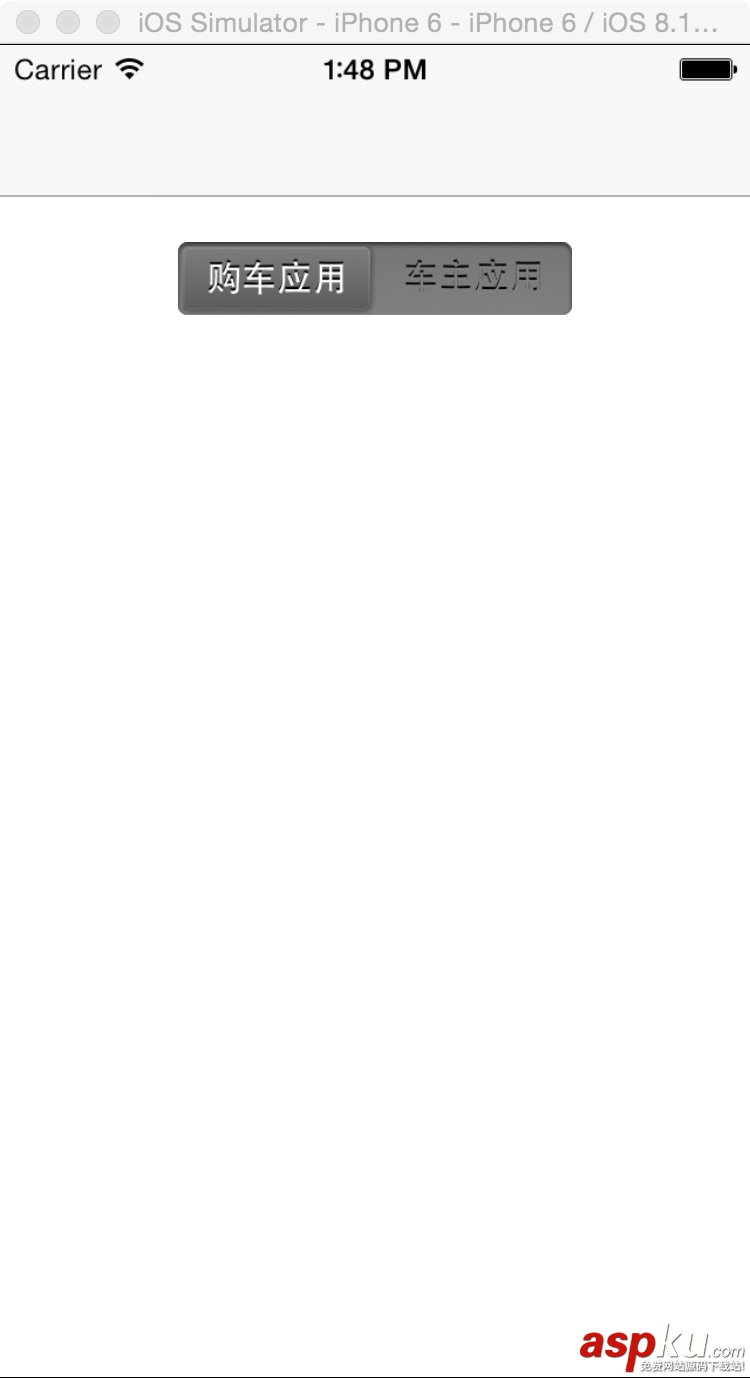Switch to the 车主应用 segment
The height and width of the screenshot is (1378, 750).
point(472,278)
